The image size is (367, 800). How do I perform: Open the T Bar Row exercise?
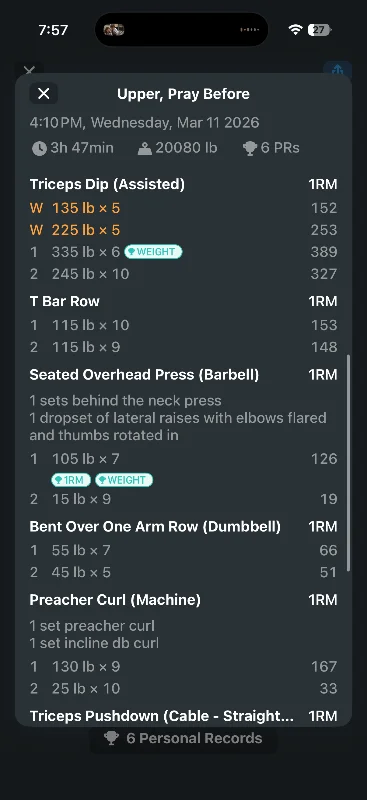point(64,301)
